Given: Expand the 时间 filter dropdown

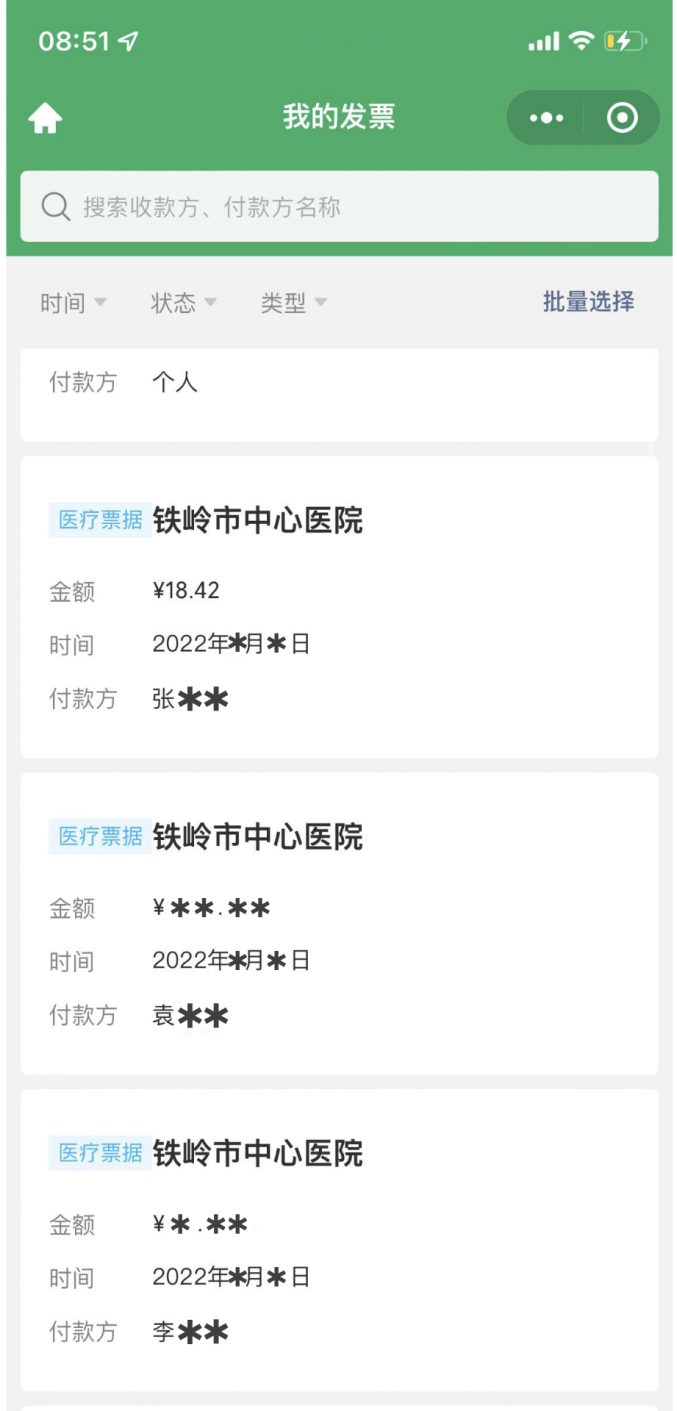Looking at the screenshot, I should tap(73, 302).
